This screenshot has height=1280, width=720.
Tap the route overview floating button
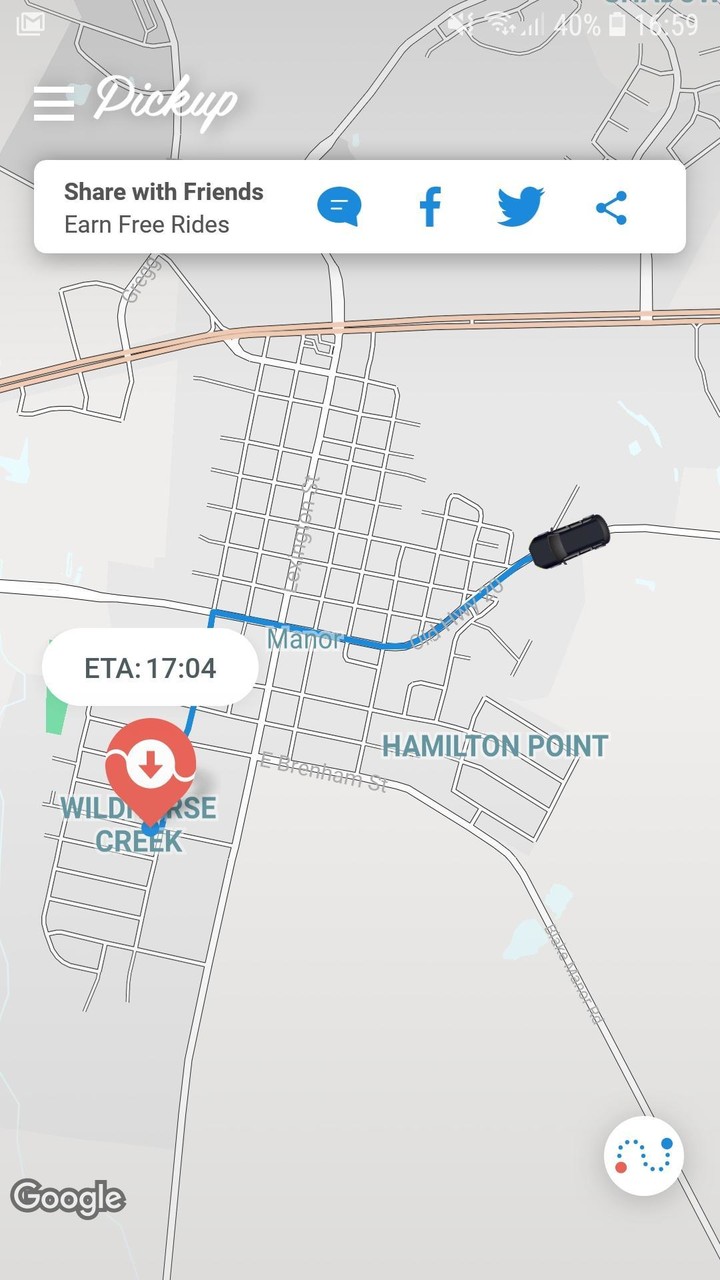coord(644,1155)
